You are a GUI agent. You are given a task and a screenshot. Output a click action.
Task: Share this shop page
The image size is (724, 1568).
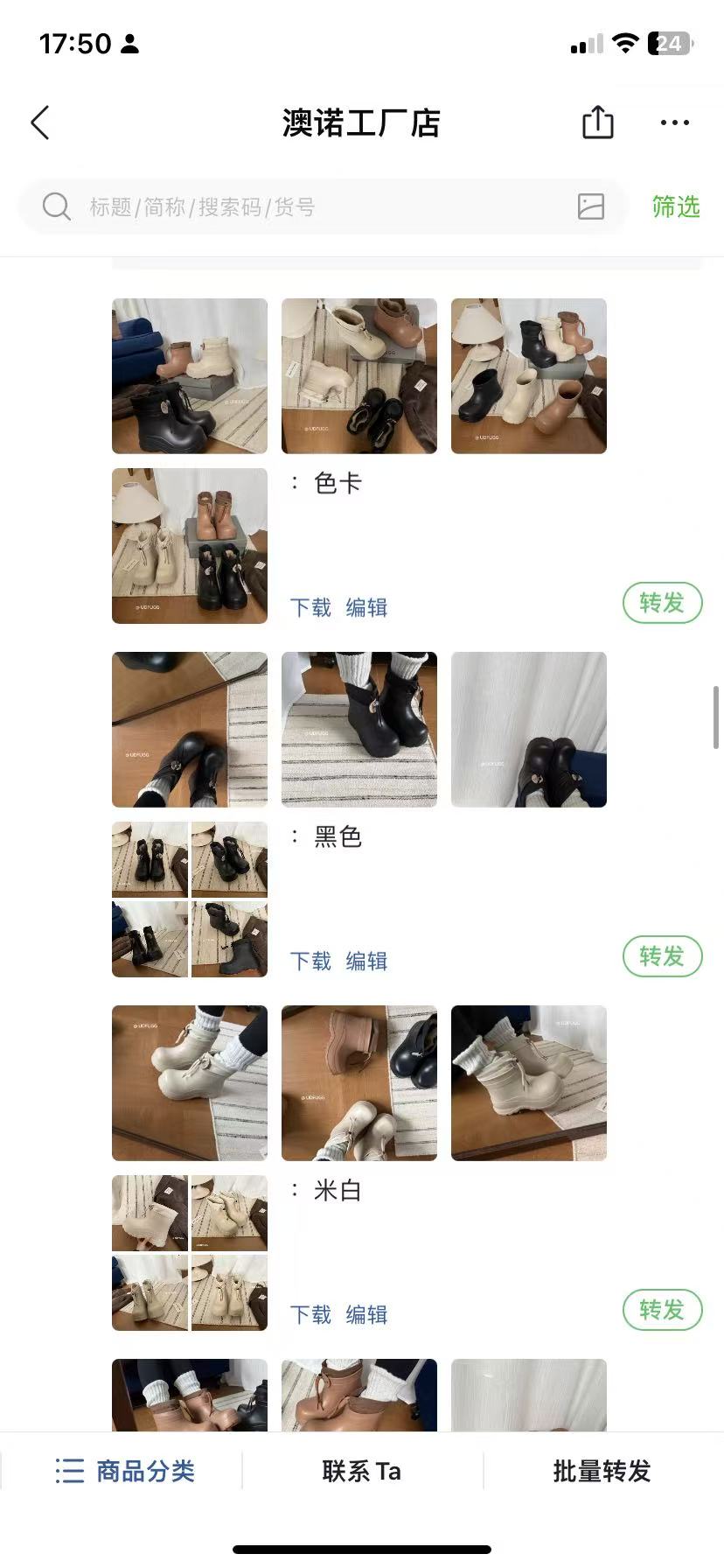tap(598, 122)
